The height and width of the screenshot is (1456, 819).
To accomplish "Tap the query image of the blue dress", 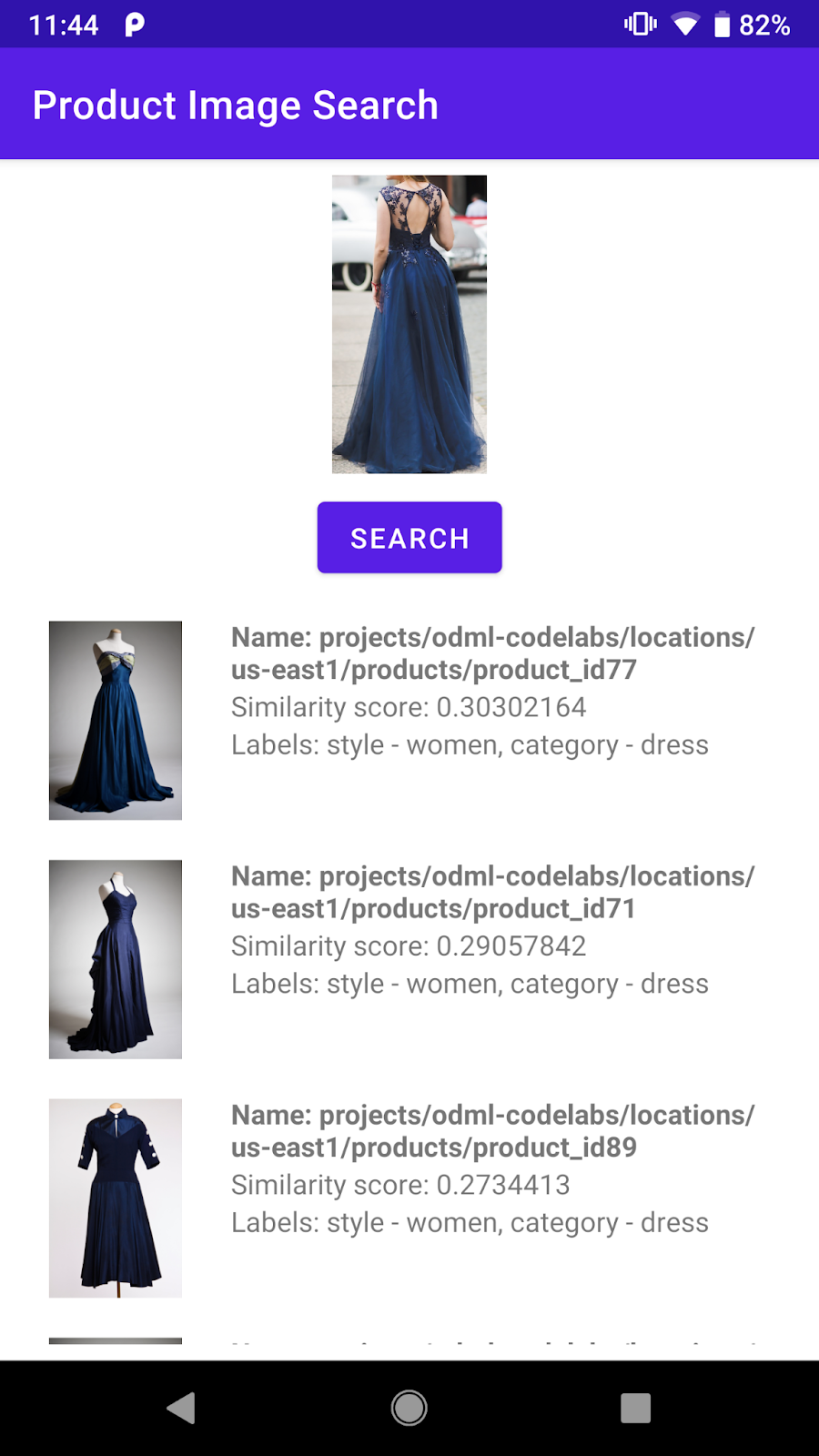I will [409, 324].
